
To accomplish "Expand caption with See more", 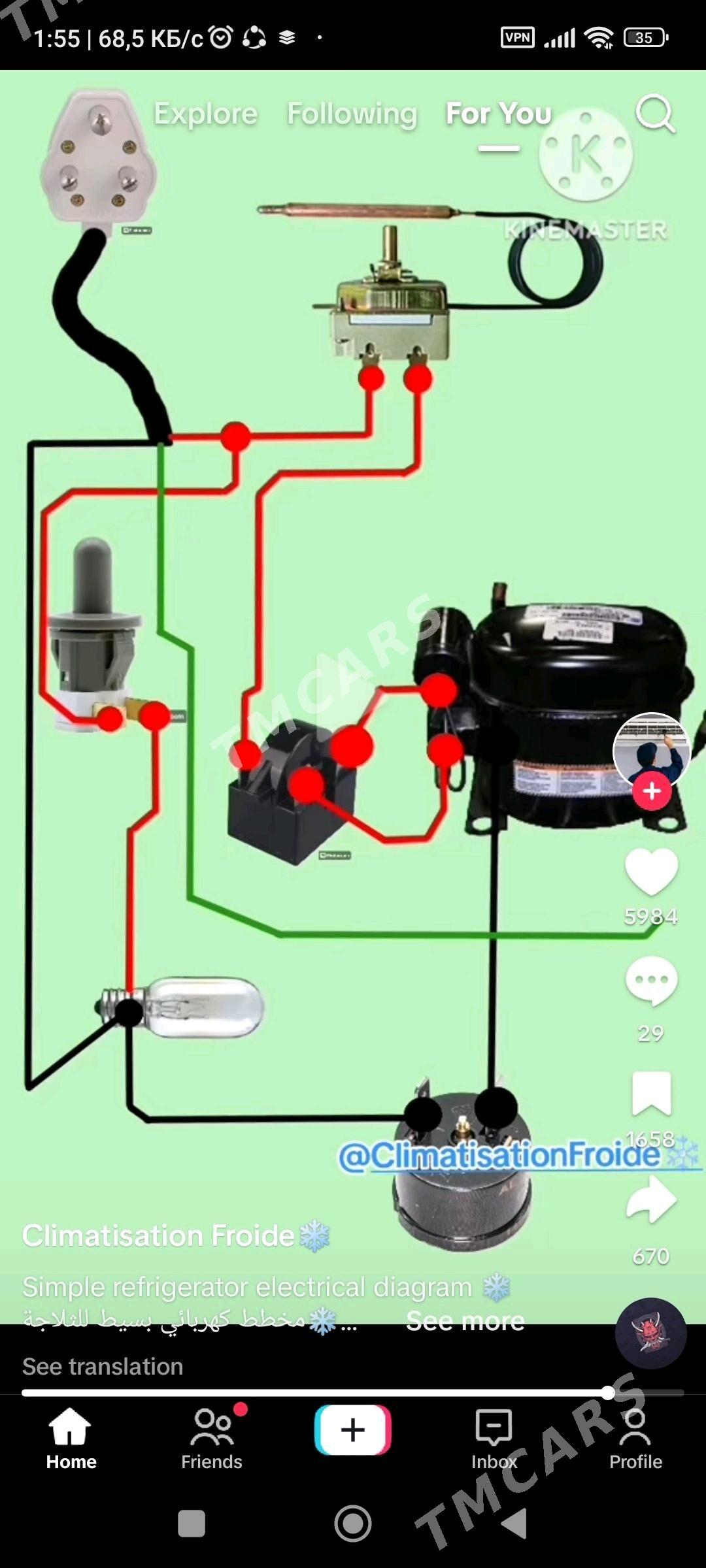I will click(465, 1321).
